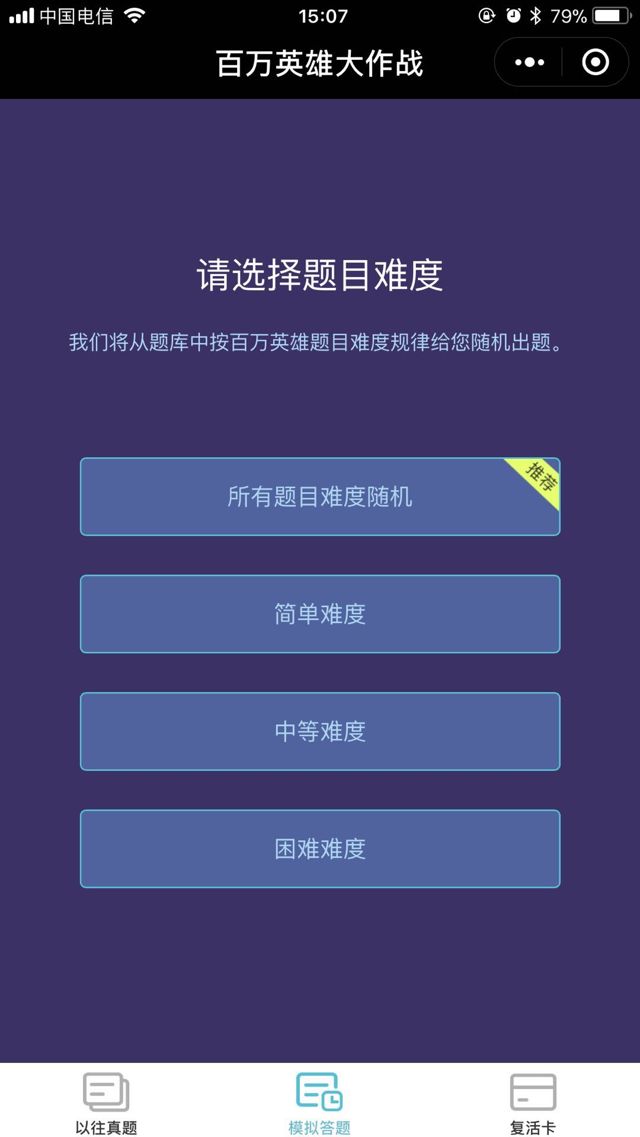Pick 中等难度
The height and width of the screenshot is (1137, 640).
coord(320,731)
